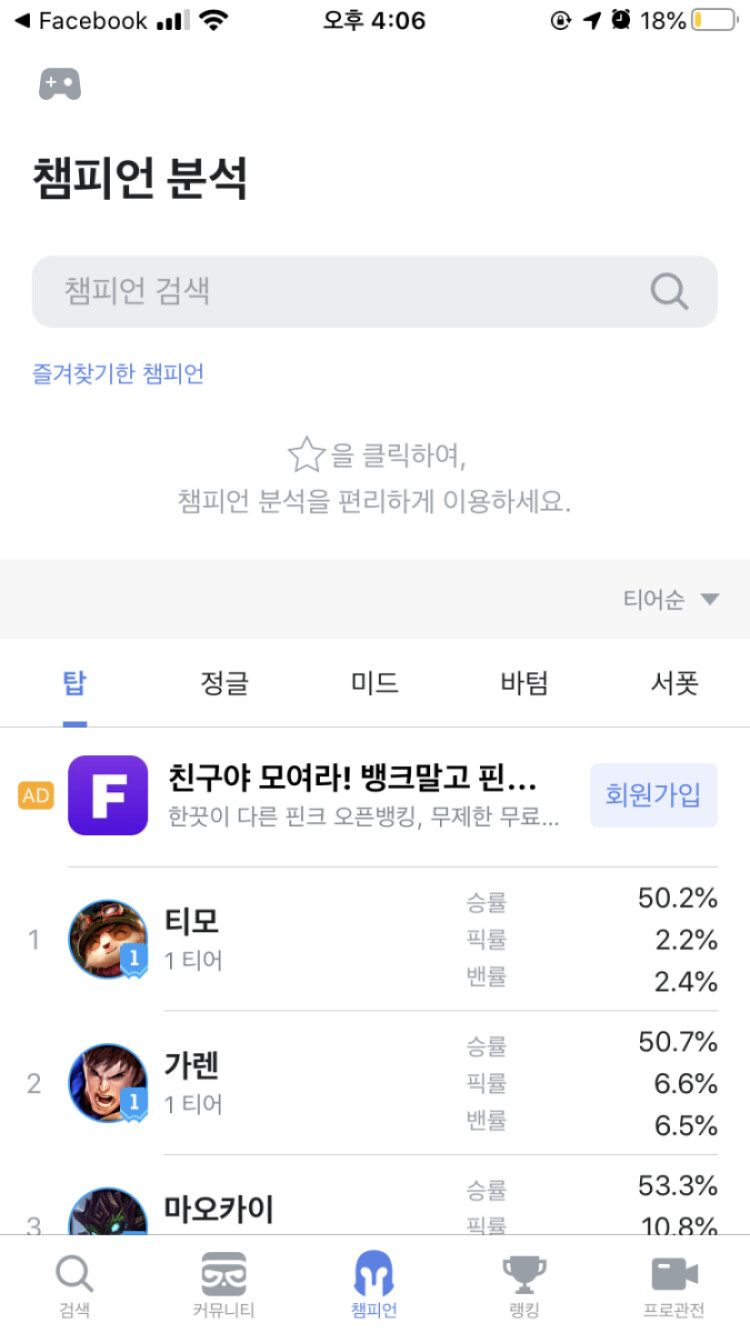Switch to the 미드 tab
The height and width of the screenshot is (1333, 750).
[375, 684]
